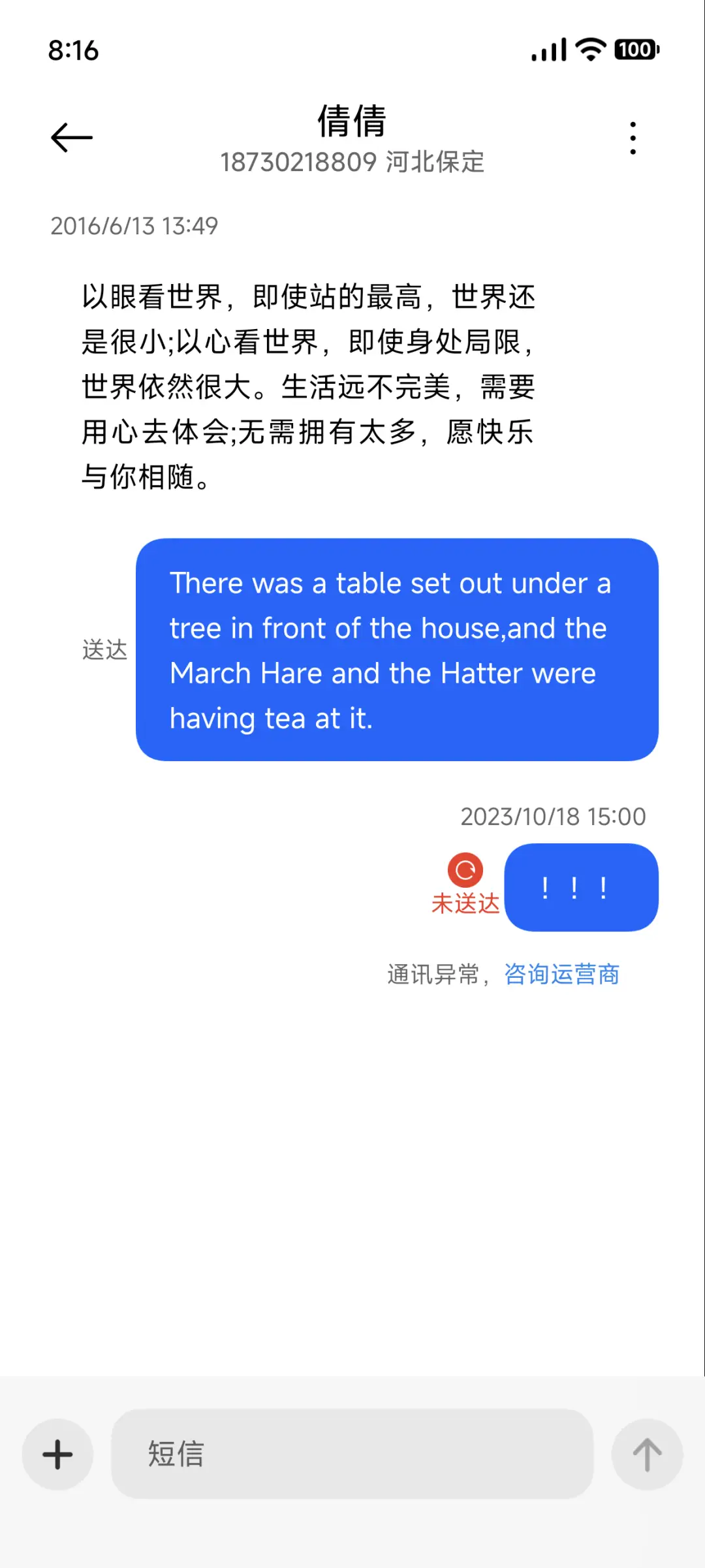Select the contact name 倩倩 header

(352, 121)
